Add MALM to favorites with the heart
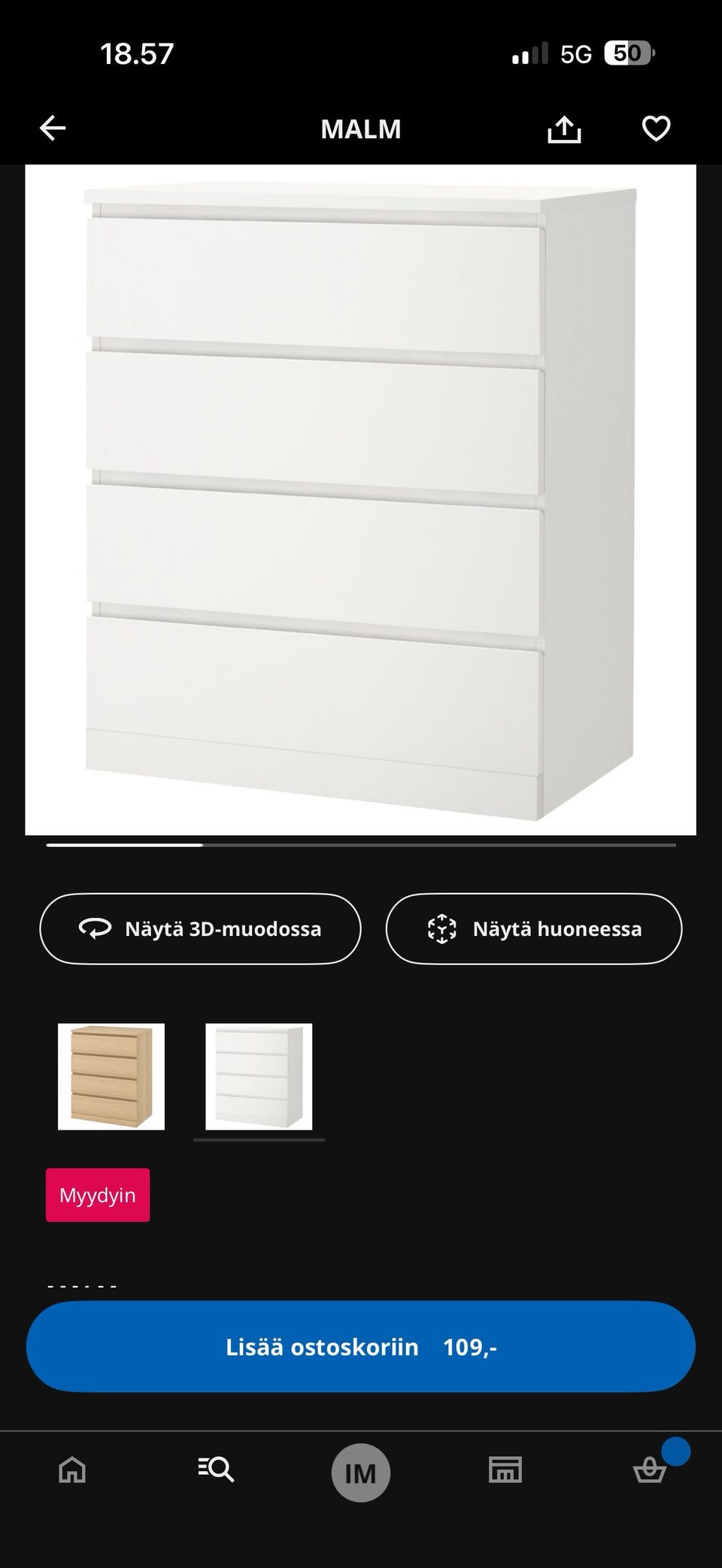 [x=656, y=129]
